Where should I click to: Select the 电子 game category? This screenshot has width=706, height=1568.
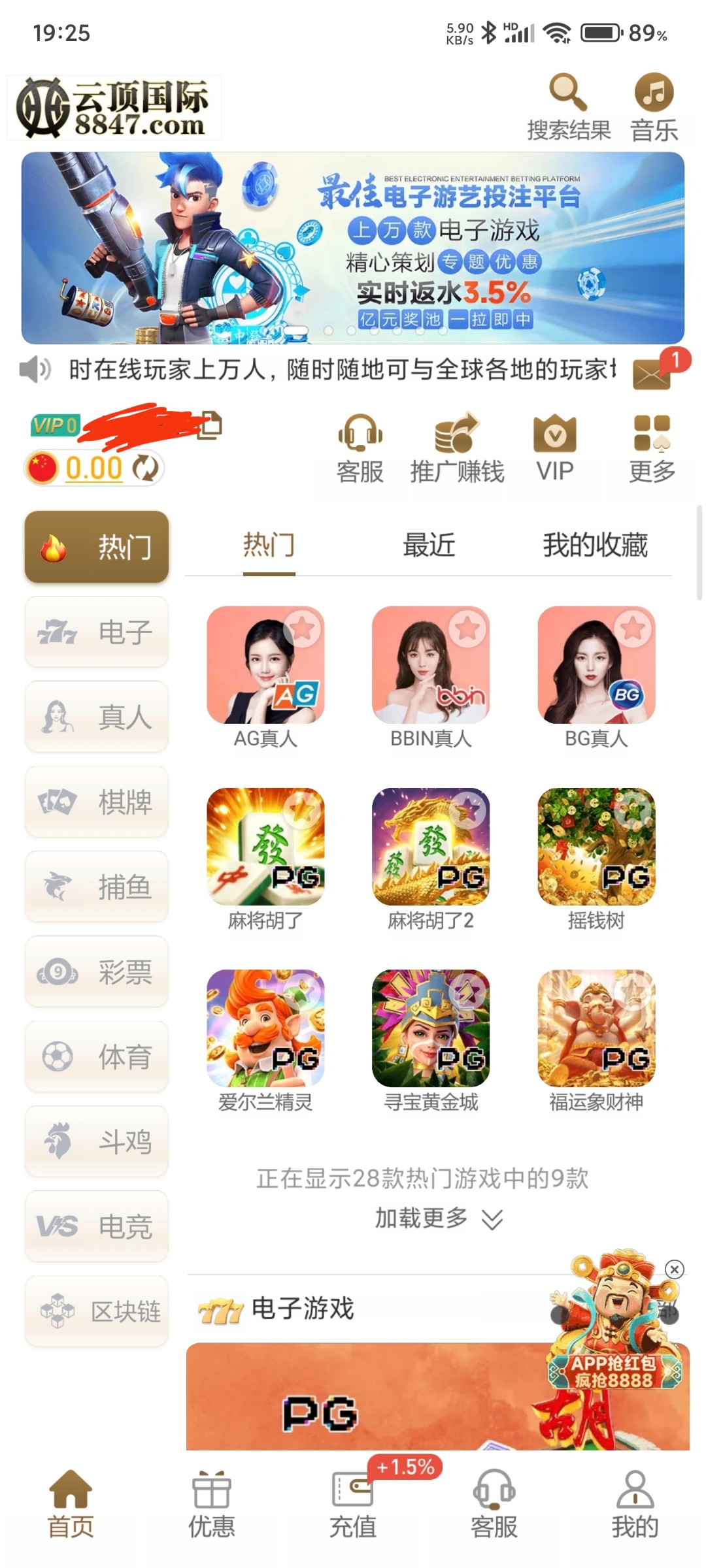tap(97, 632)
